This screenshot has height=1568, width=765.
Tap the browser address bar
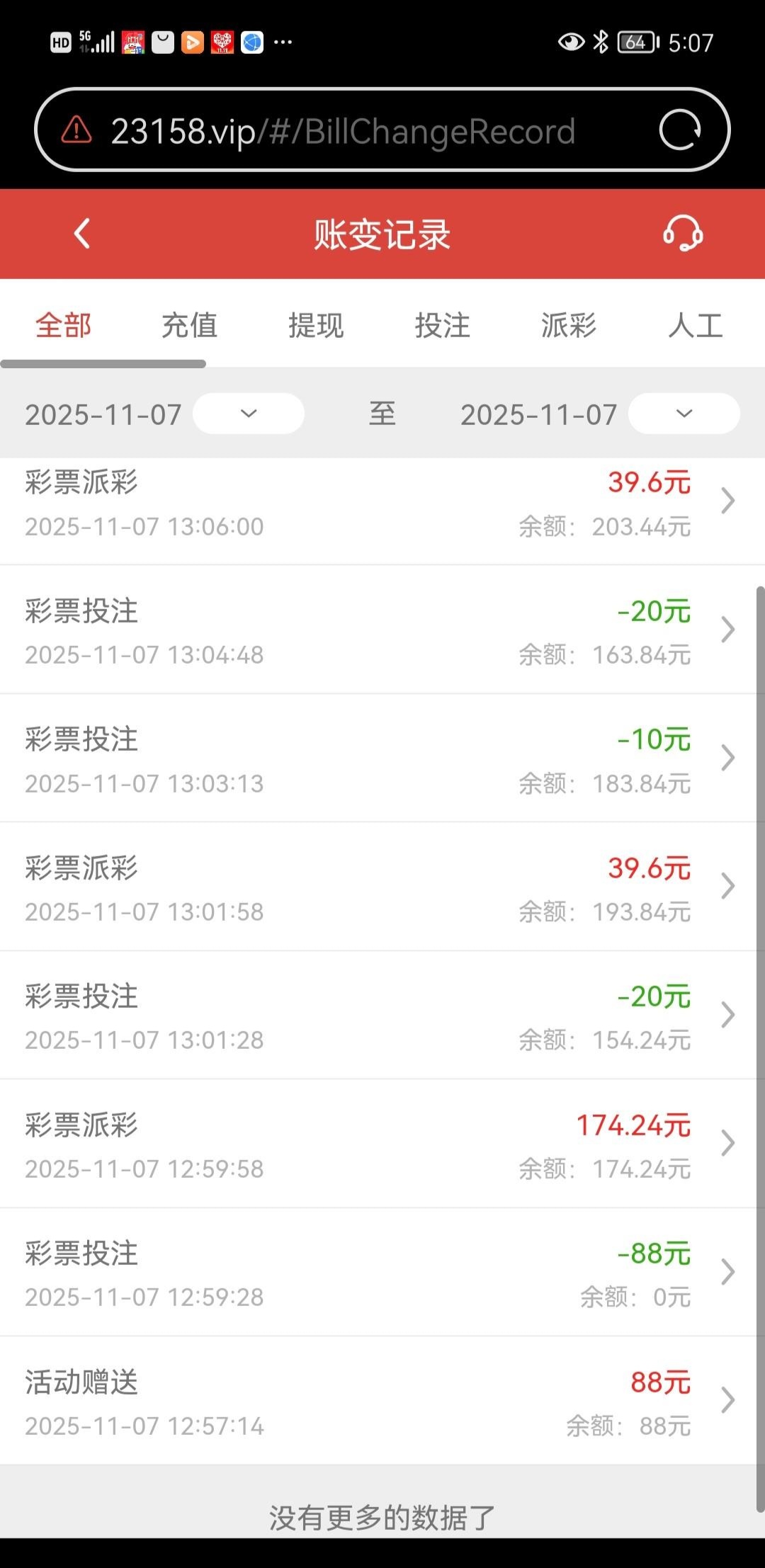click(343, 131)
